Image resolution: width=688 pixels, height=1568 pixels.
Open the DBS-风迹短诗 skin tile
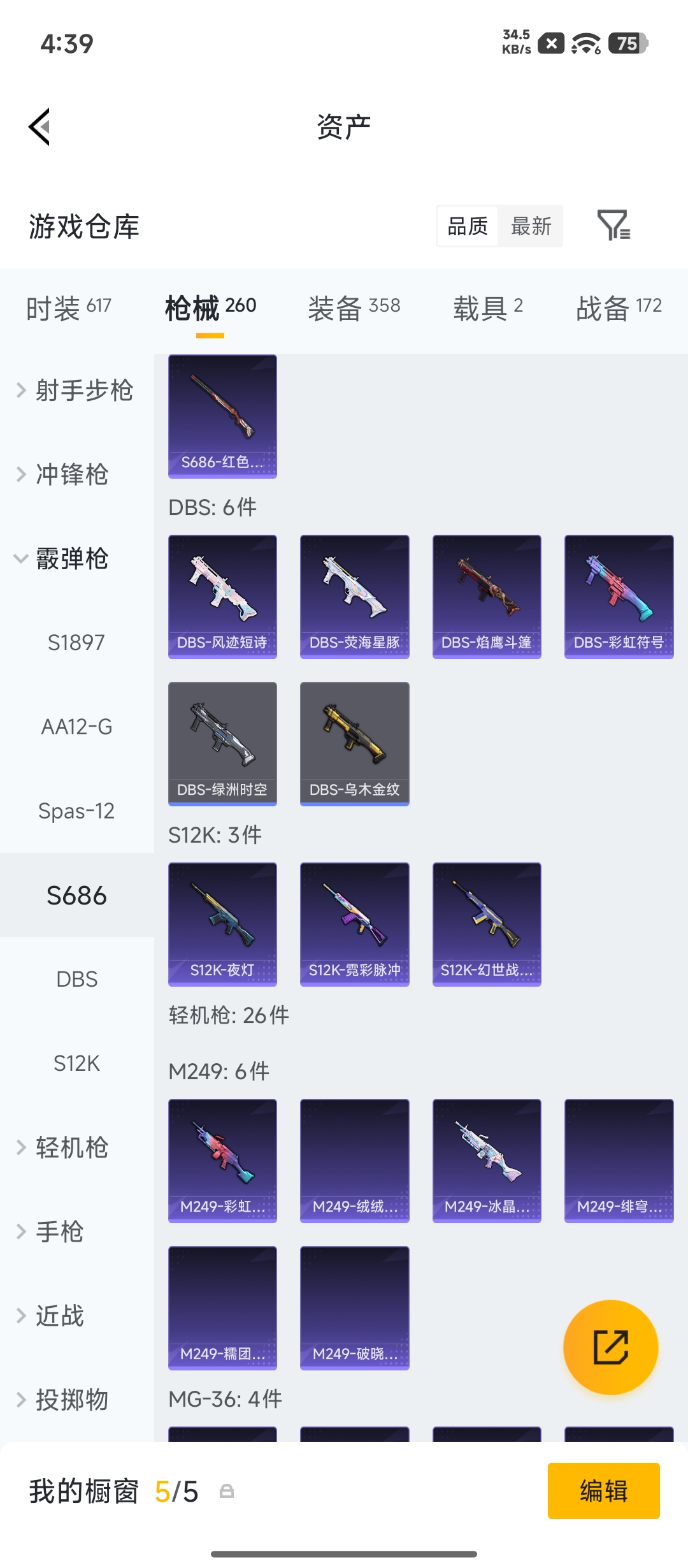click(x=222, y=597)
